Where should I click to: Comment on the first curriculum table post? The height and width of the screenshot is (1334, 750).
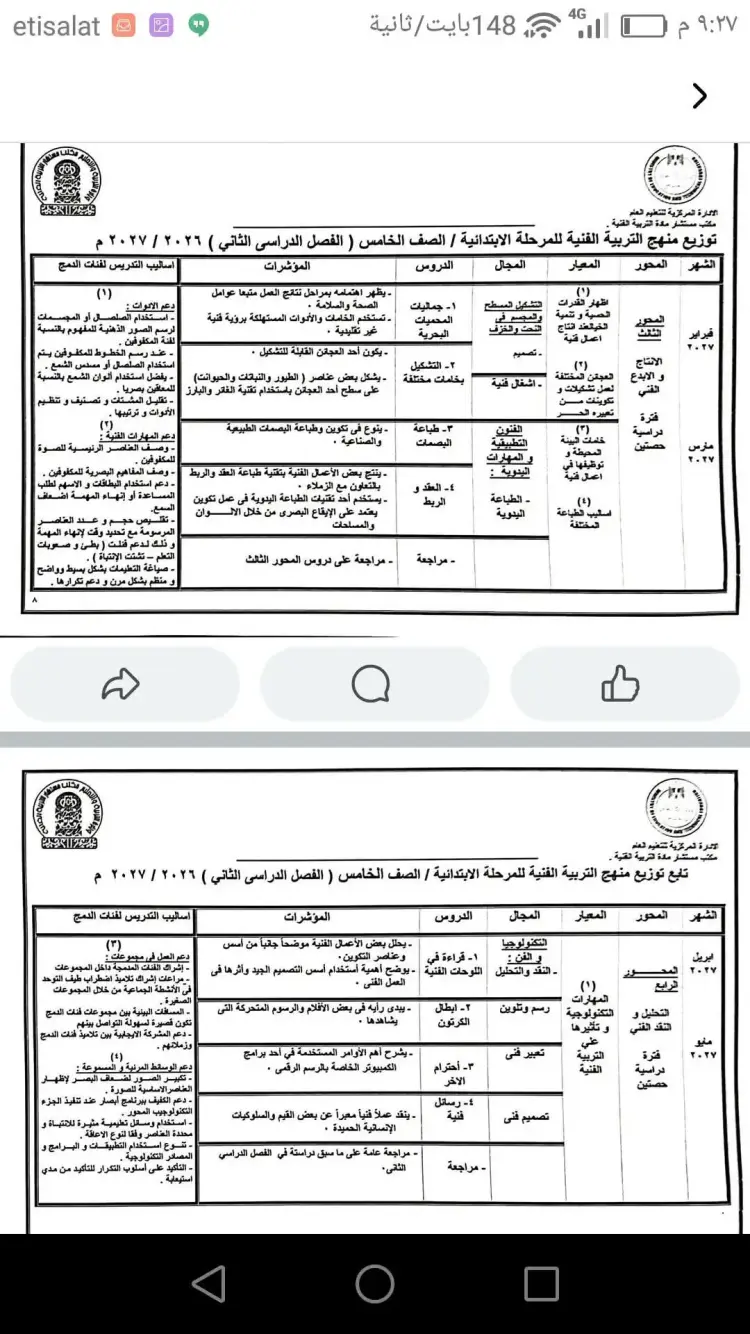[371, 684]
